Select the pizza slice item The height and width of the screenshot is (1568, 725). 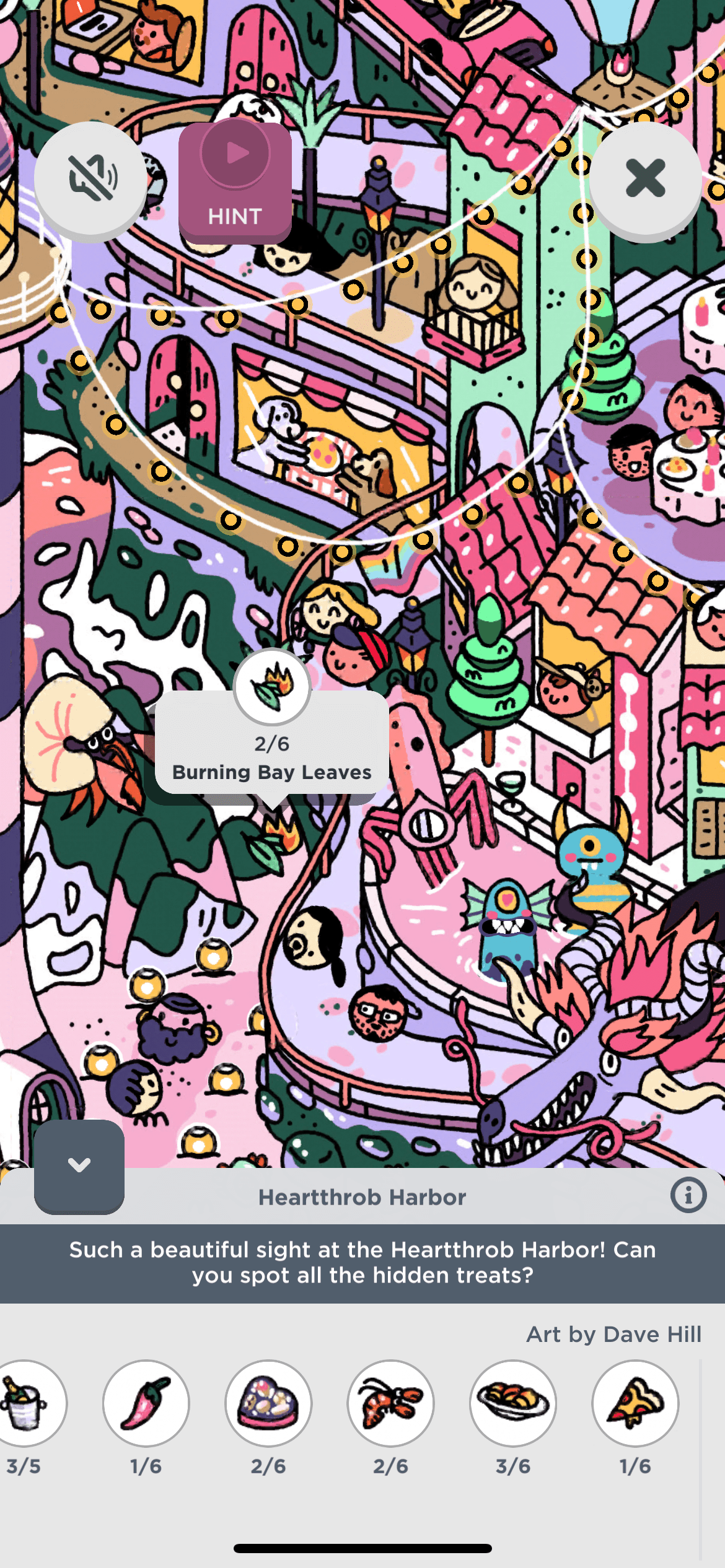coord(635,1403)
